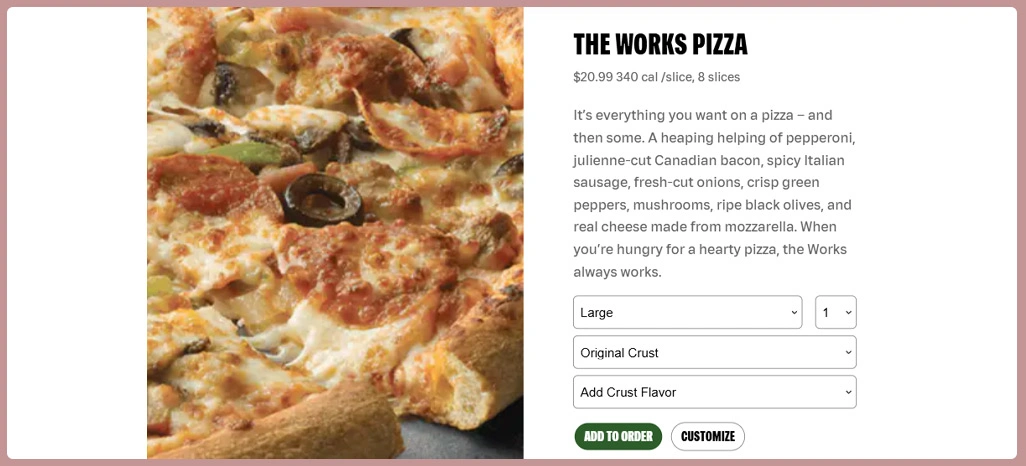The image size is (1026, 466).
Task: Tap the Add to Order button
Action: [618, 436]
